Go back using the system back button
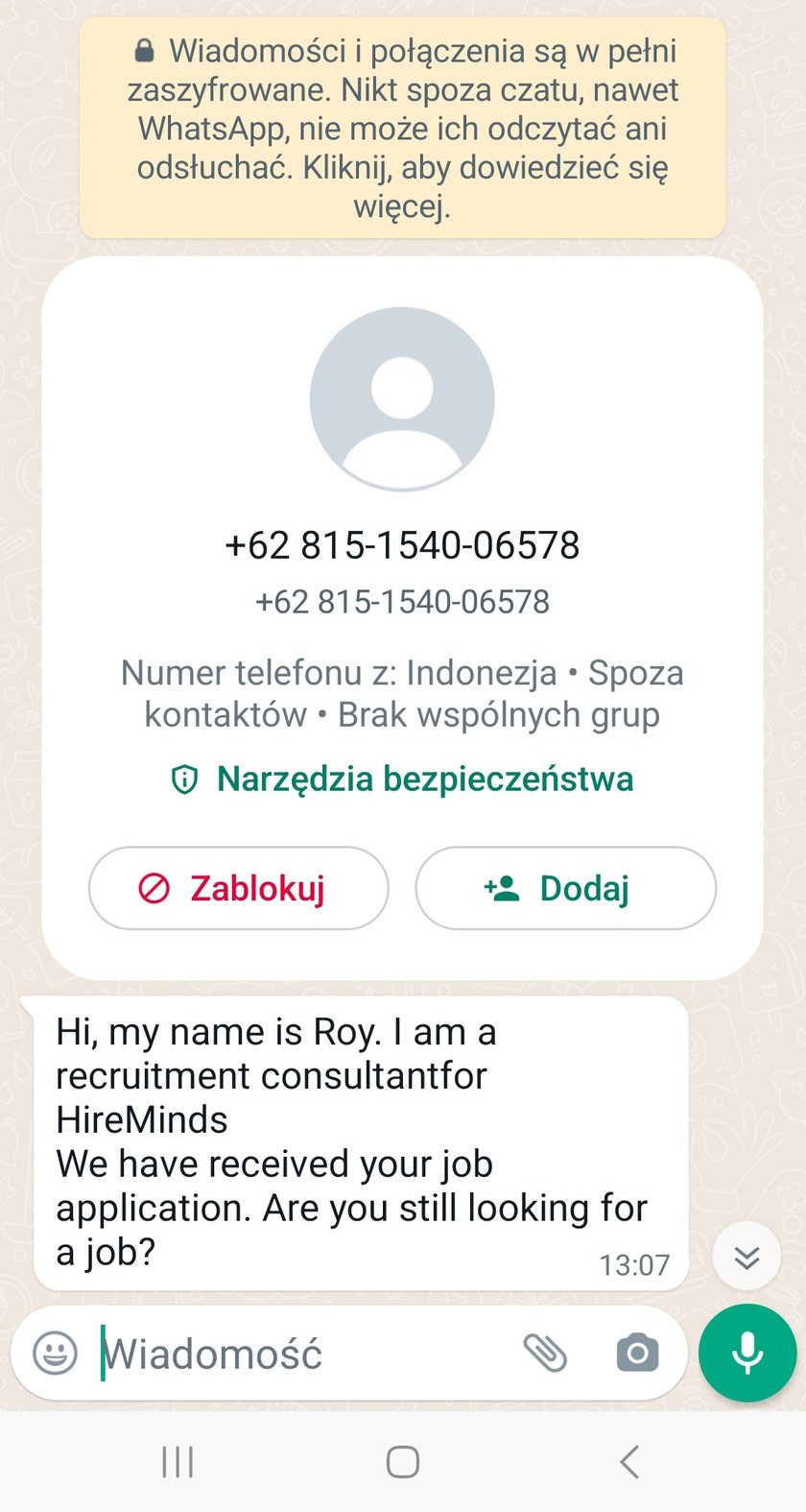806x1512 pixels. point(629,1462)
